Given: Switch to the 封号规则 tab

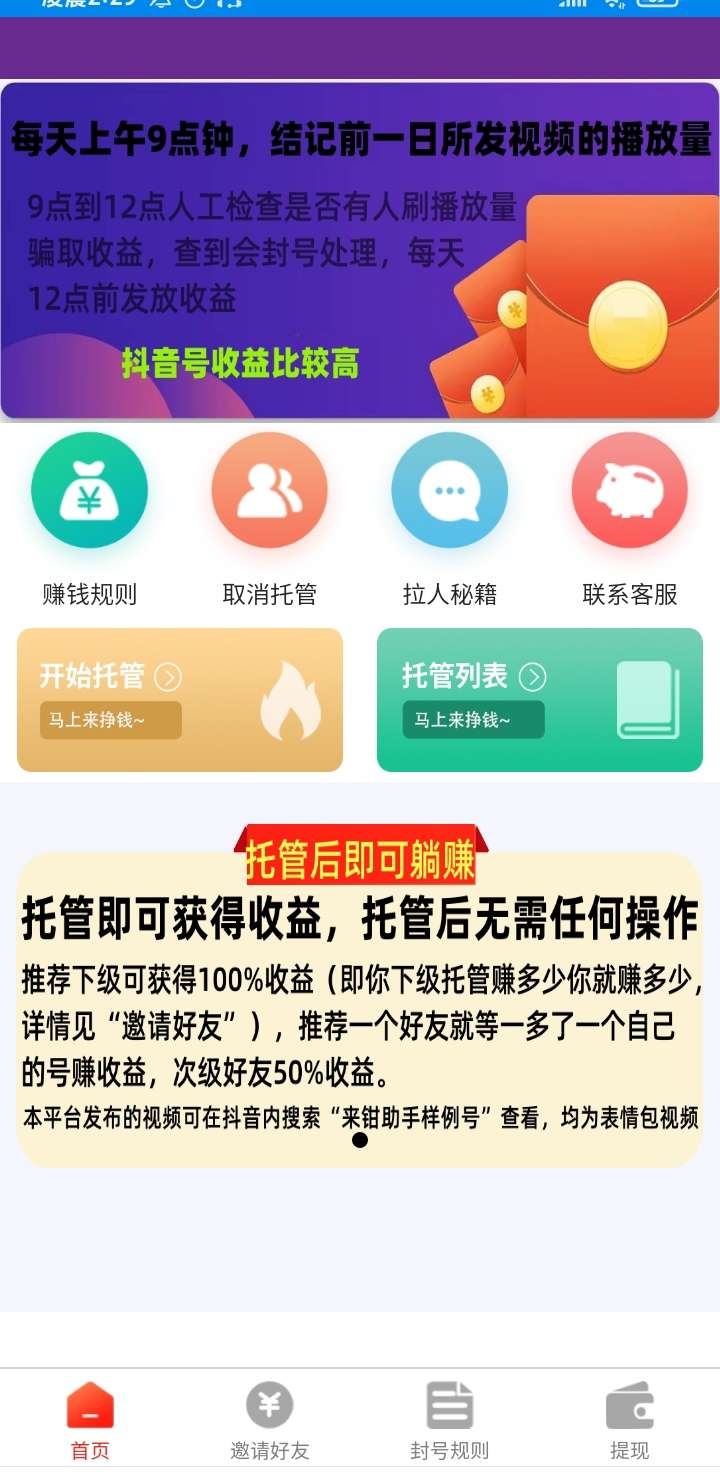Looking at the screenshot, I should pyautogui.click(x=450, y=1421).
